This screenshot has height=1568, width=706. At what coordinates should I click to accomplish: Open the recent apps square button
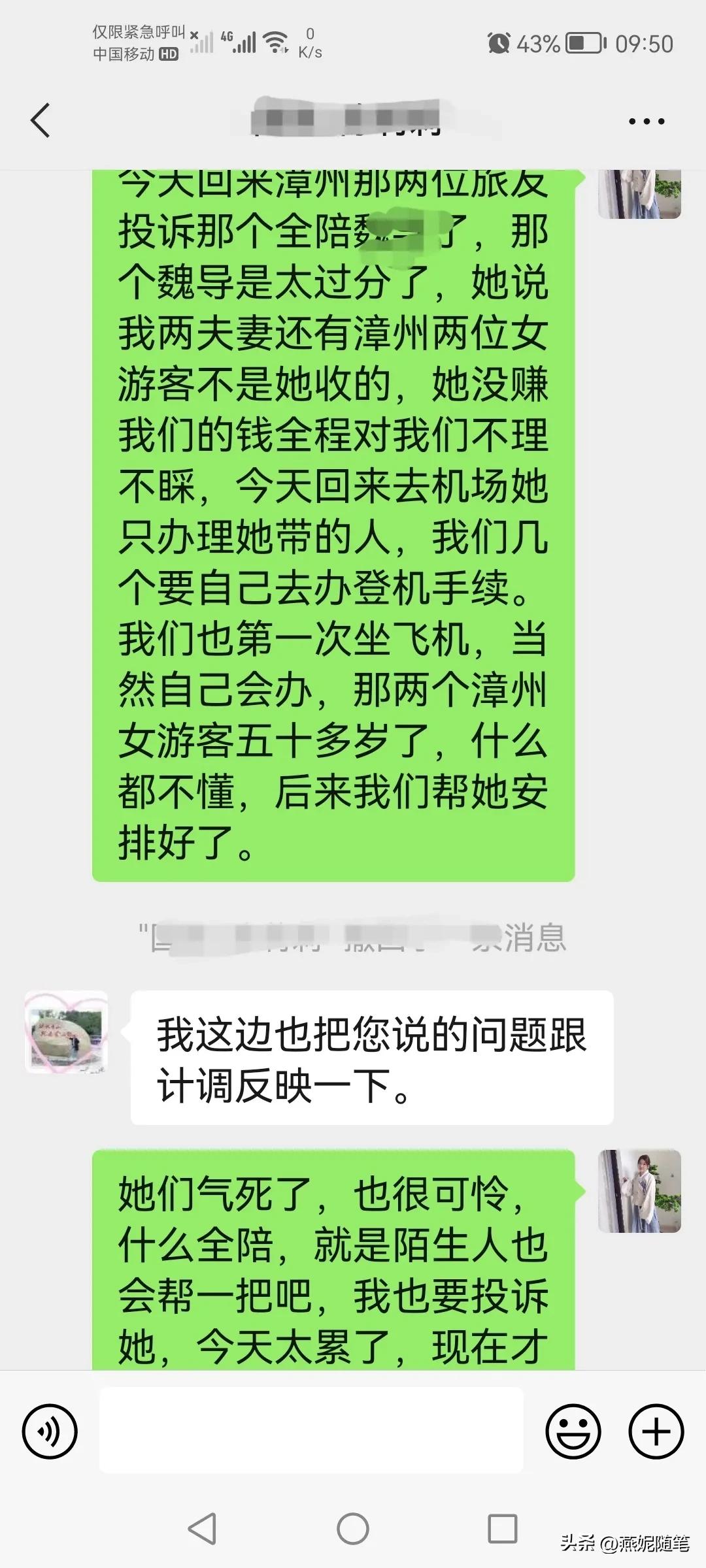pyautogui.click(x=502, y=1529)
